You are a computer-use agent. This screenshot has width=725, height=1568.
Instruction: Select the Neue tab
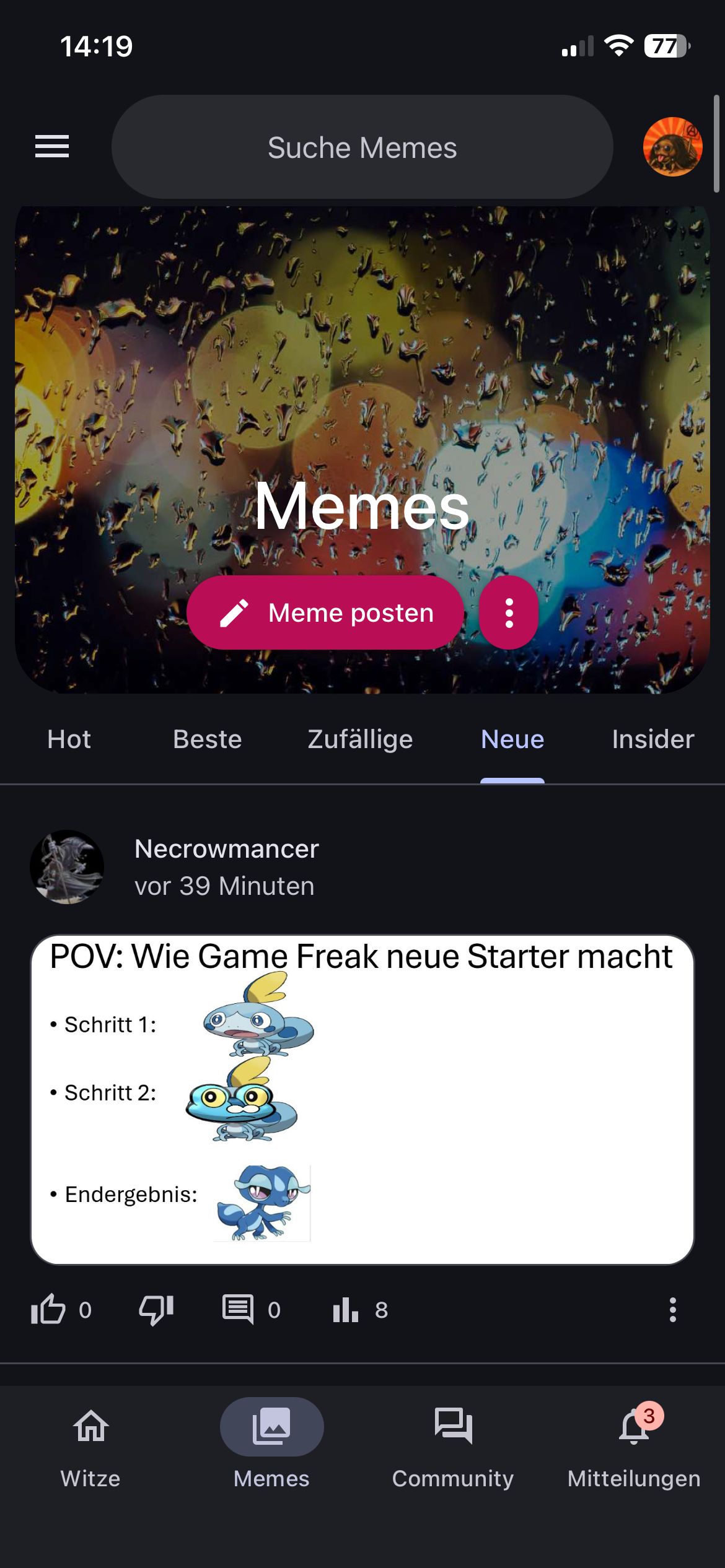coord(512,739)
